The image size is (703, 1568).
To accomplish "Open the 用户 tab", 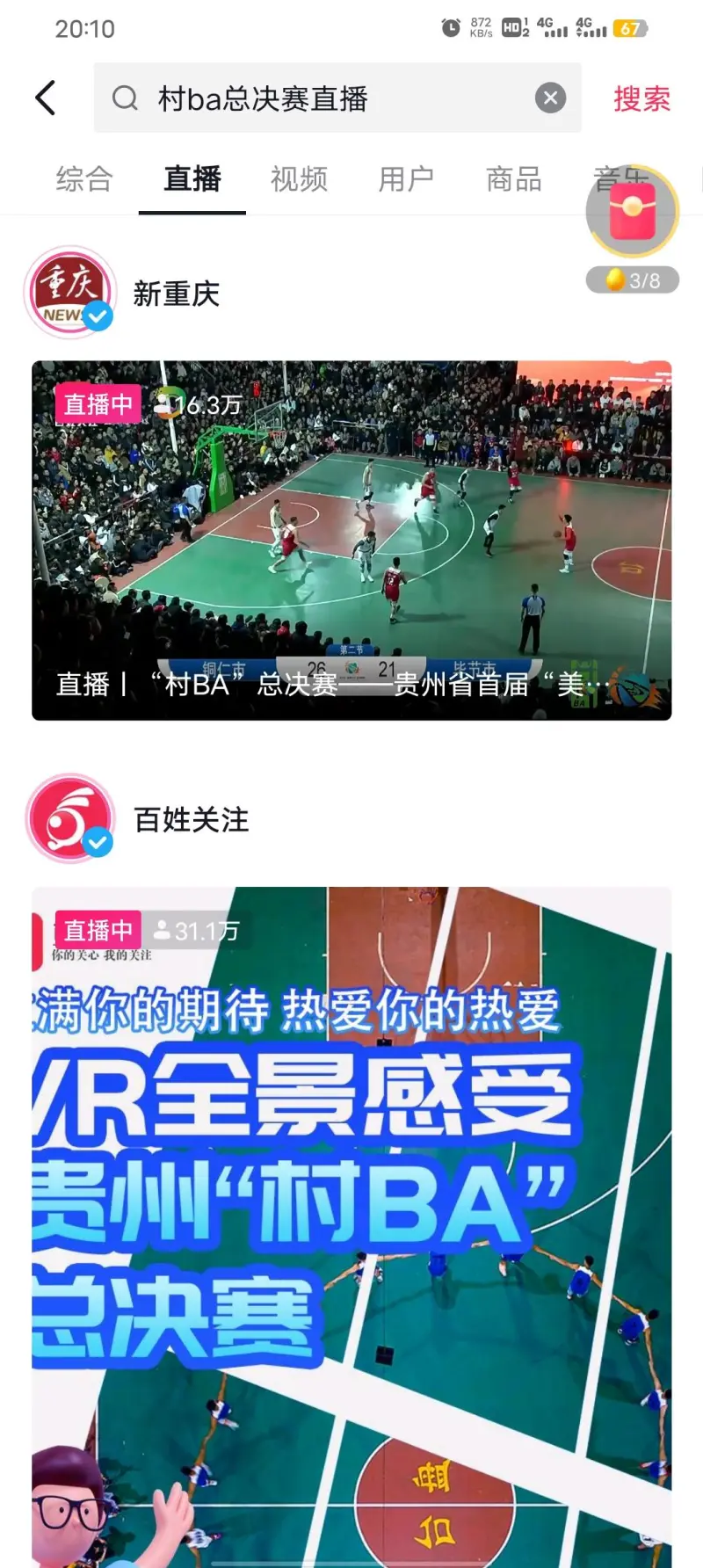I will 406,179.
